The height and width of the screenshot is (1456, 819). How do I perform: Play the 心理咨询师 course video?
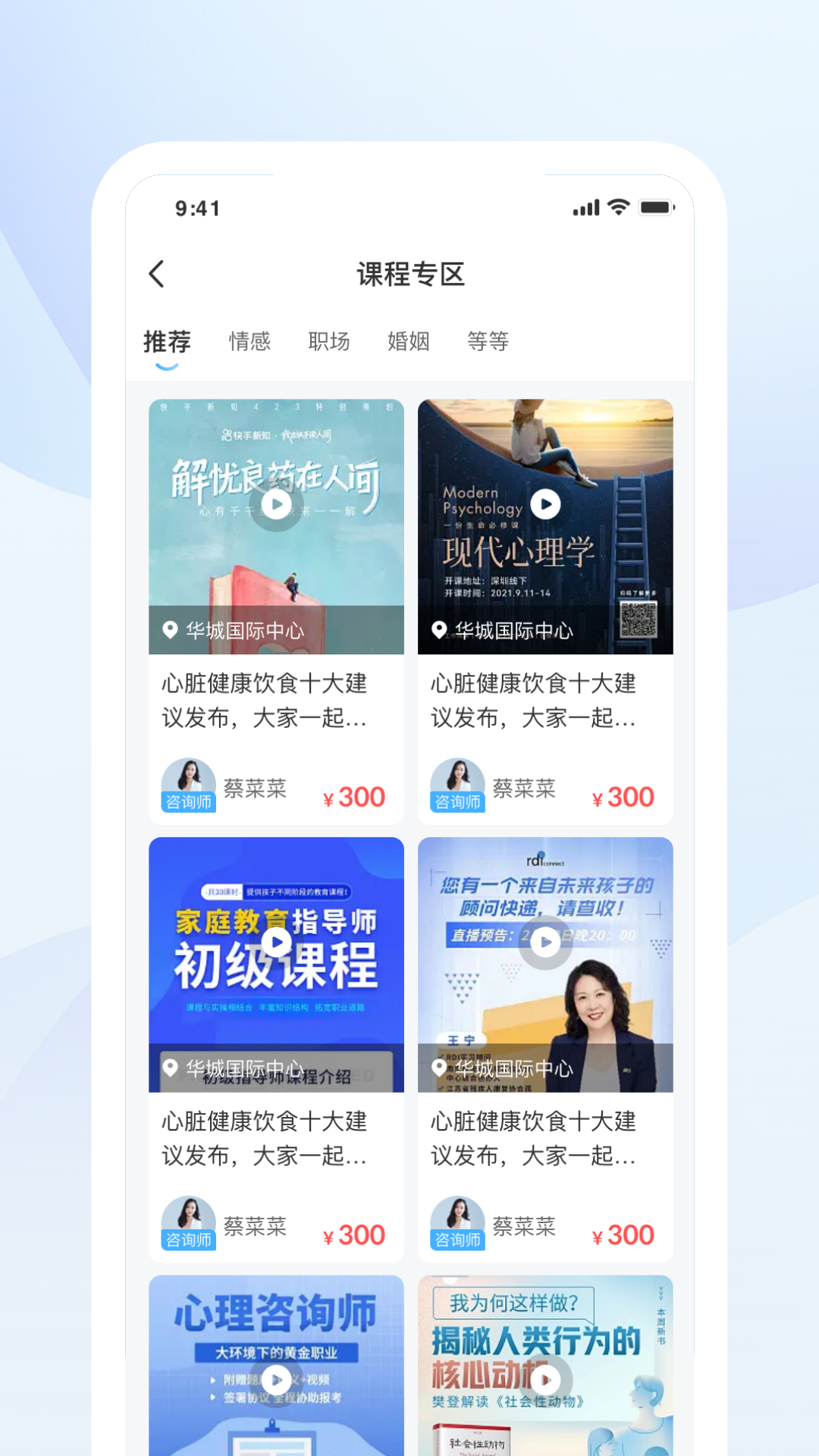(277, 1380)
